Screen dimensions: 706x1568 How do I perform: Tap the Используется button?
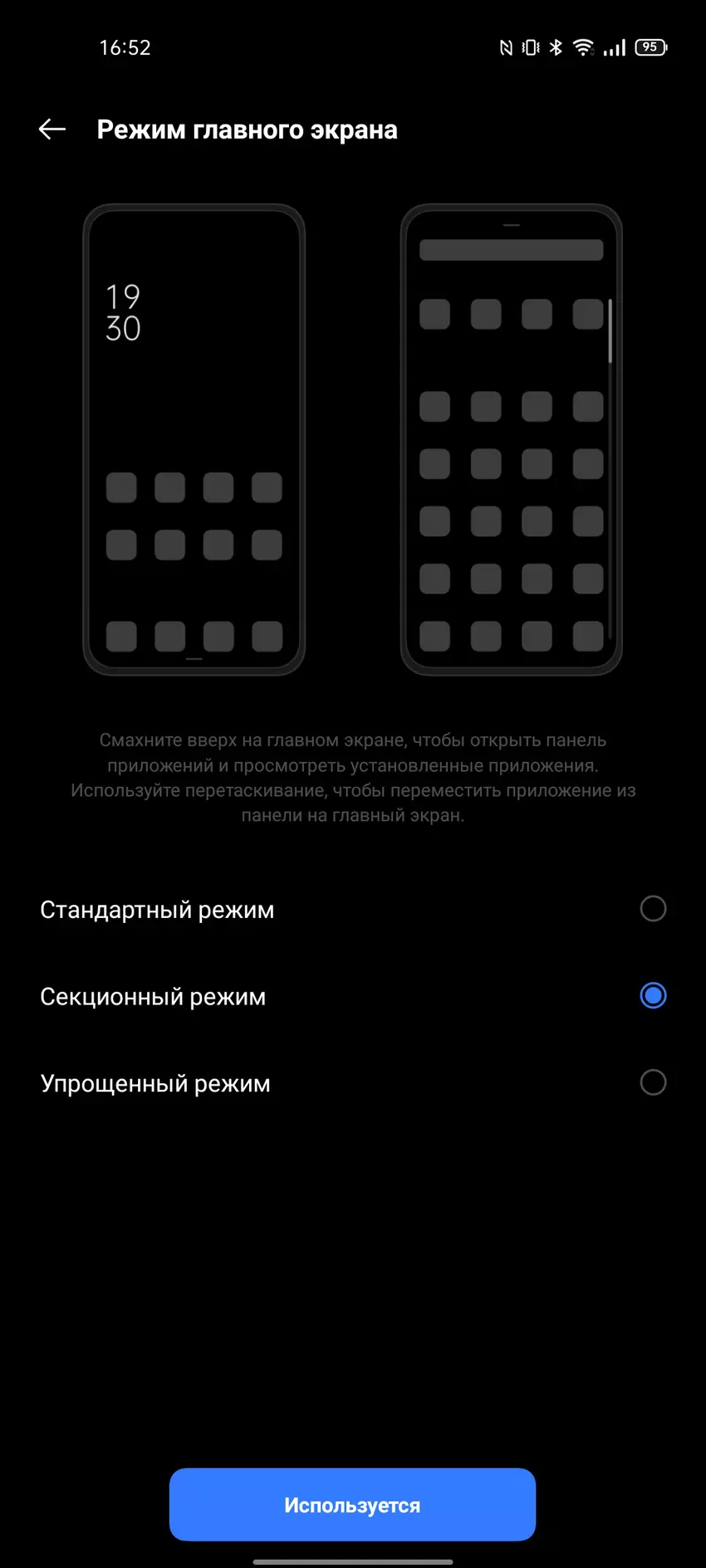[352, 1504]
